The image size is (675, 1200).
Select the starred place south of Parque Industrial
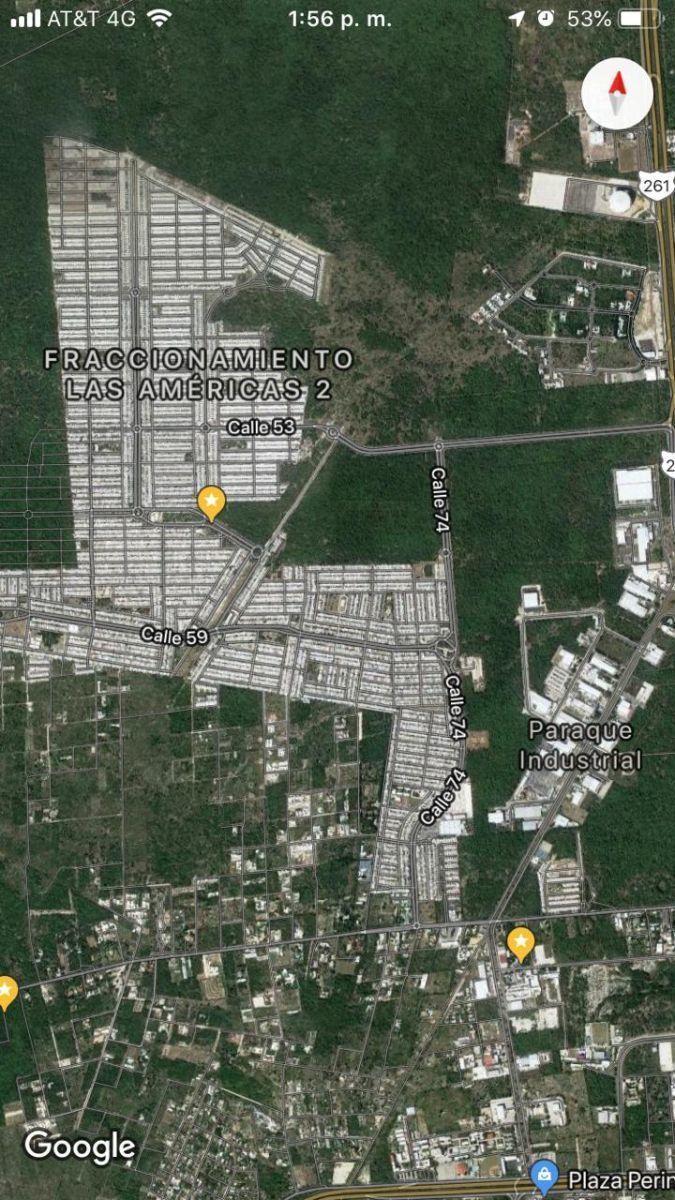(520, 942)
